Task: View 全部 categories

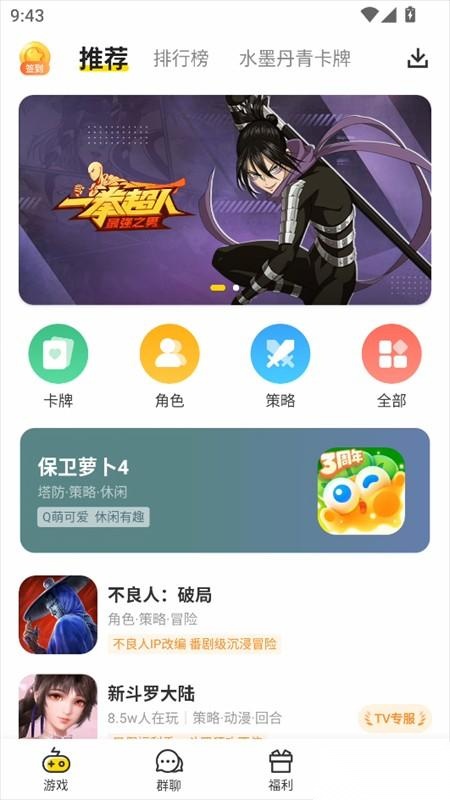Action: pos(391,366)
